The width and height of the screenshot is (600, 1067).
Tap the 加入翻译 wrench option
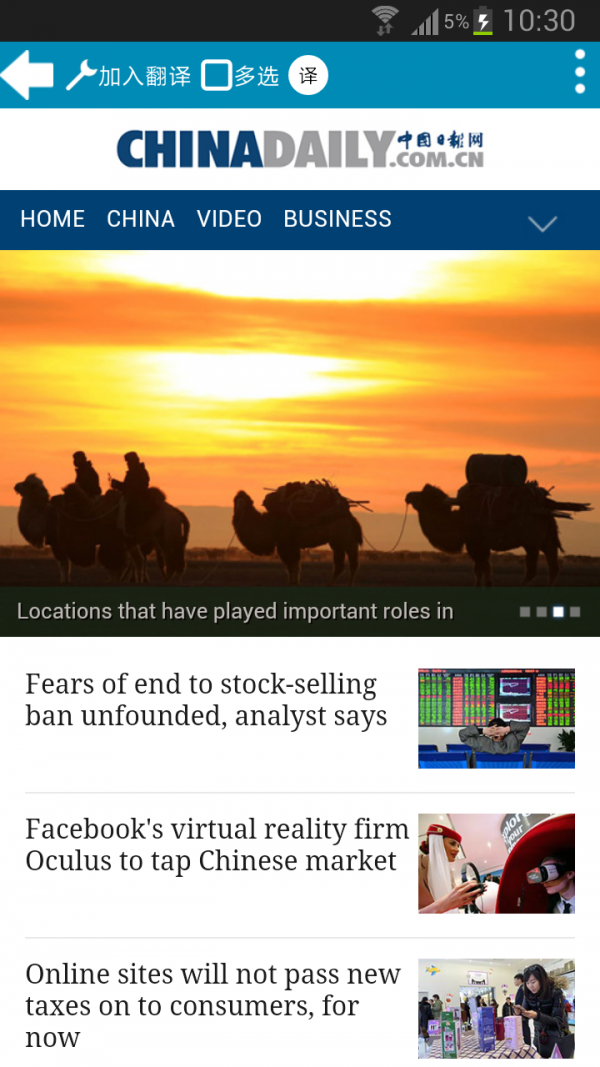[128, 76]
